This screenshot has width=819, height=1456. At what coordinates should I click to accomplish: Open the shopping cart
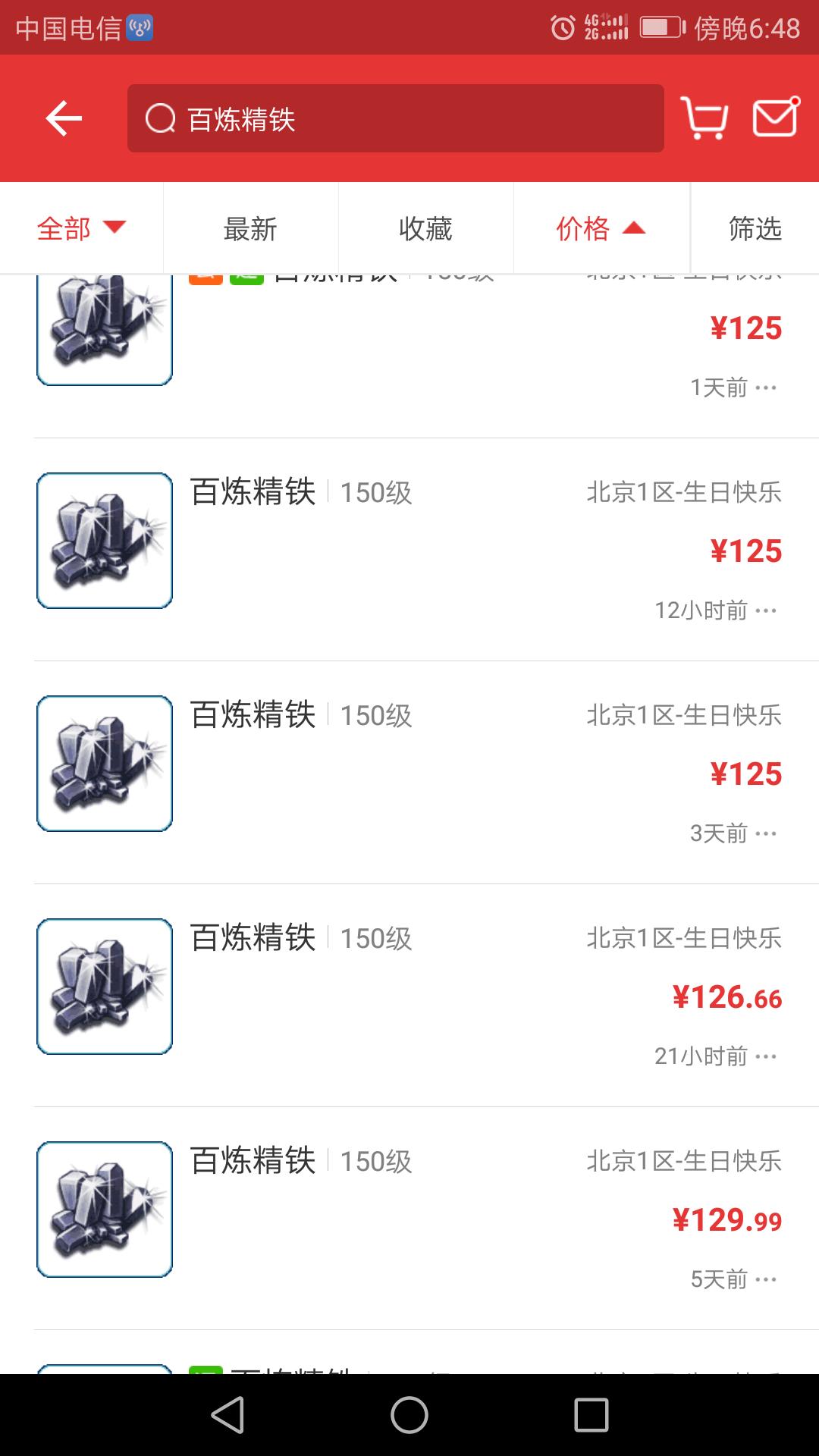pos(704,118)
